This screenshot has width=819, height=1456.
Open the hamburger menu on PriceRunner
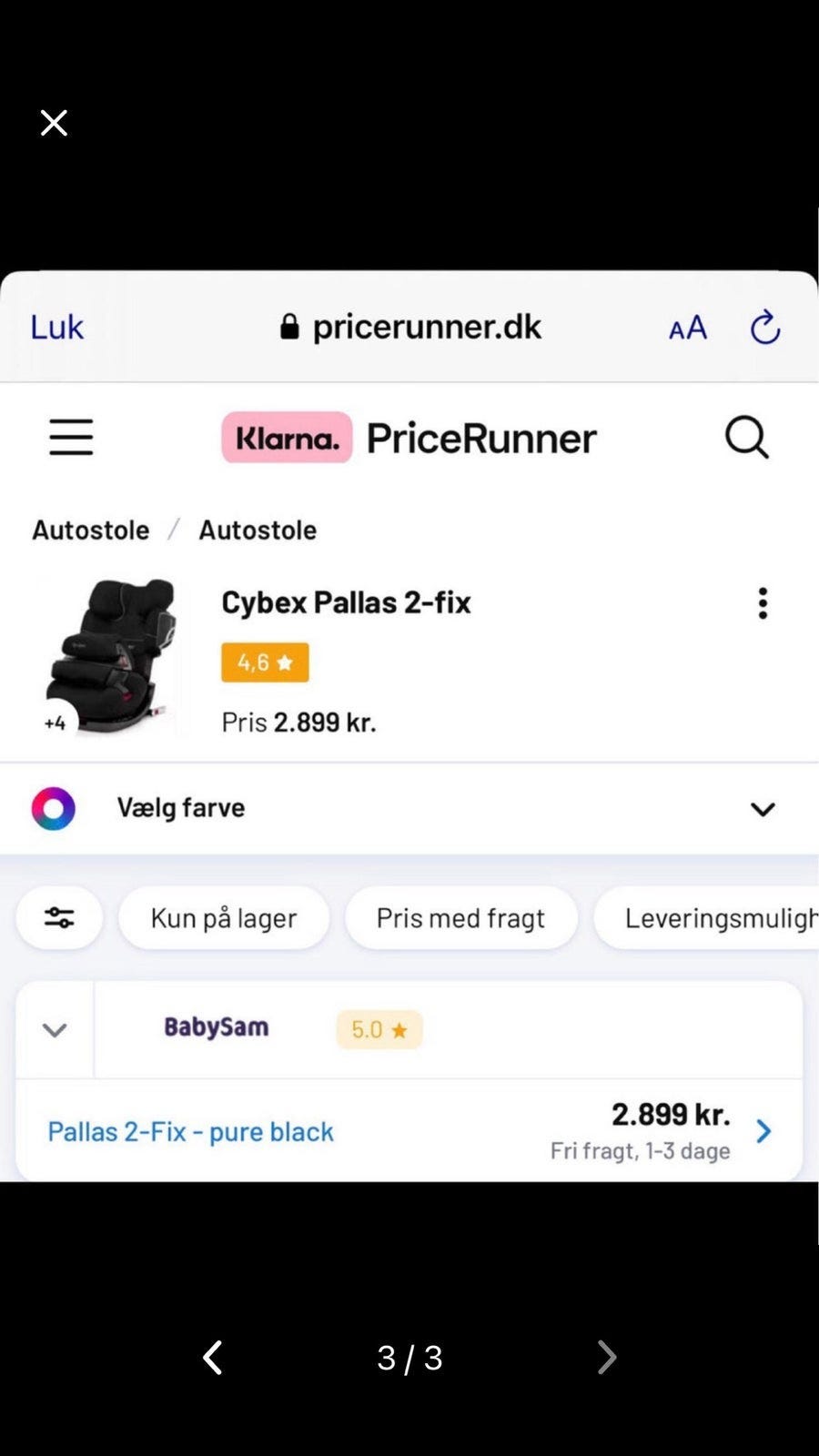(71, 438)
